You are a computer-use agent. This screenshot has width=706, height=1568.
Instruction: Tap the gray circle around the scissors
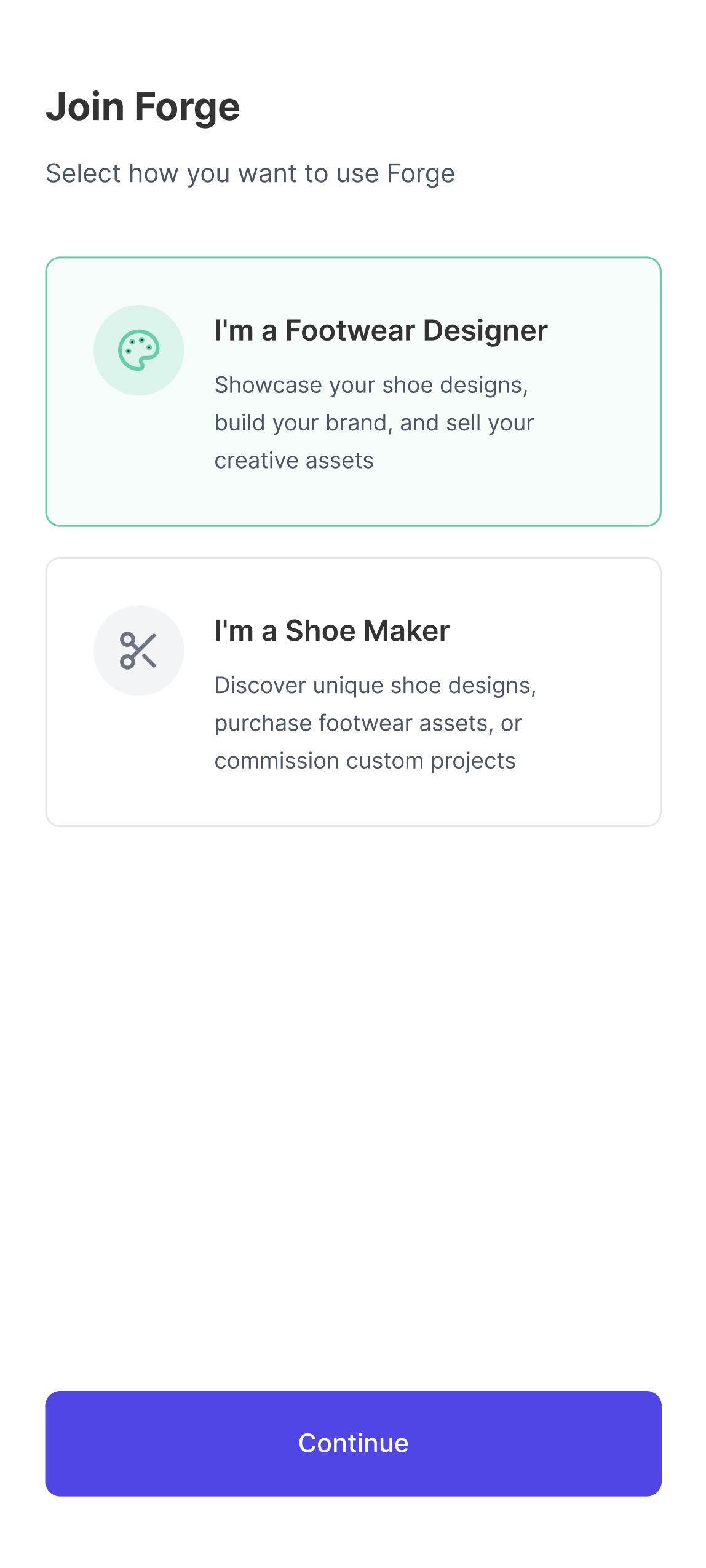click(139, 650)
